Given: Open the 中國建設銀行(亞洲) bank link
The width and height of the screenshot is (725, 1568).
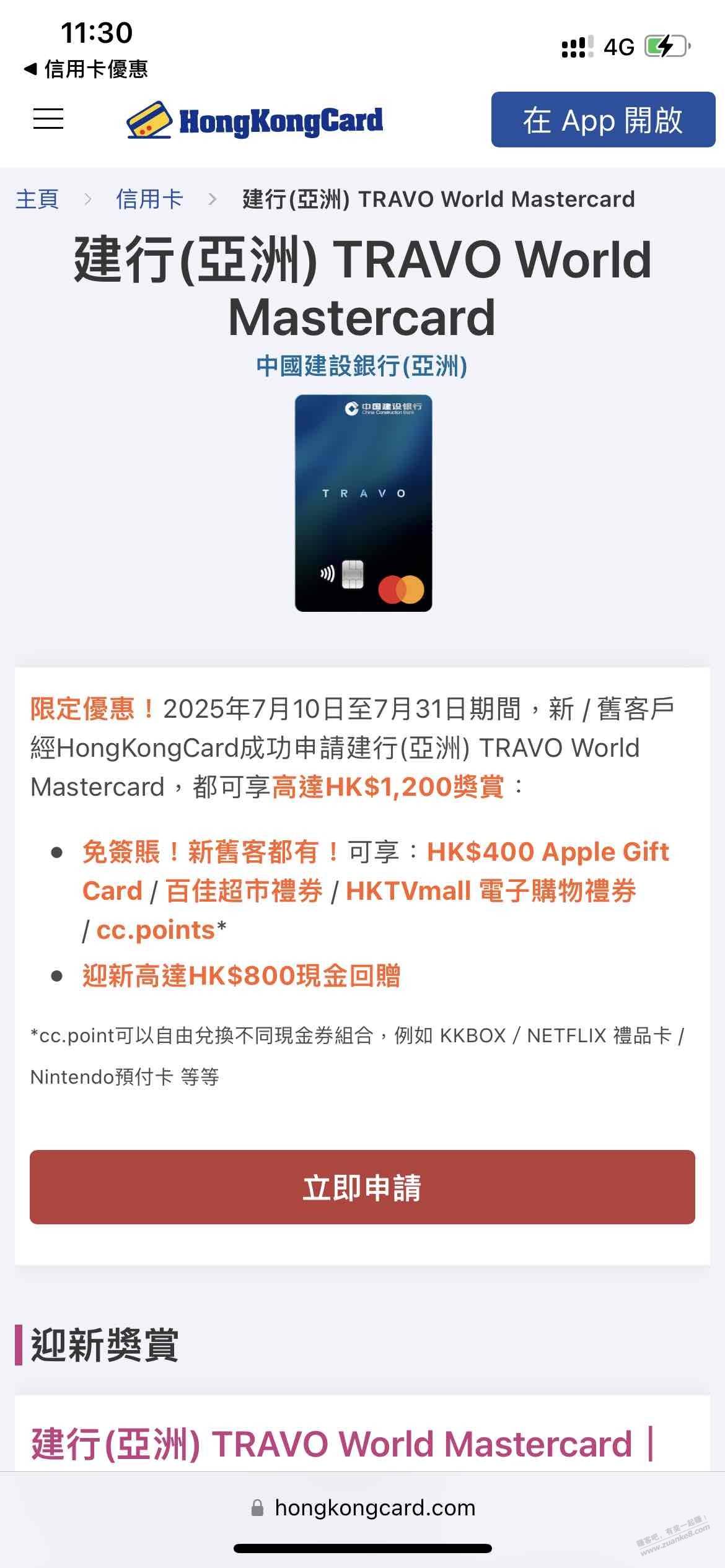Looking at the screenshot, I should (x=362, y=366).
